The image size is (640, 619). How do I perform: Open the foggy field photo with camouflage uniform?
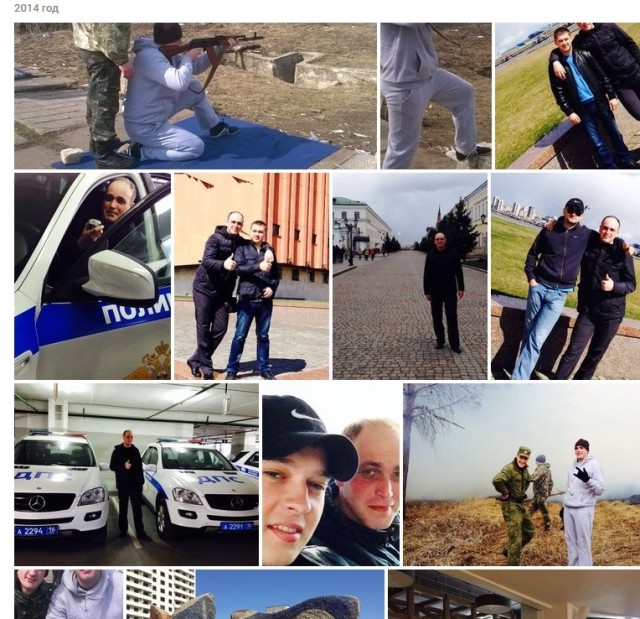[x=521, y=475]
